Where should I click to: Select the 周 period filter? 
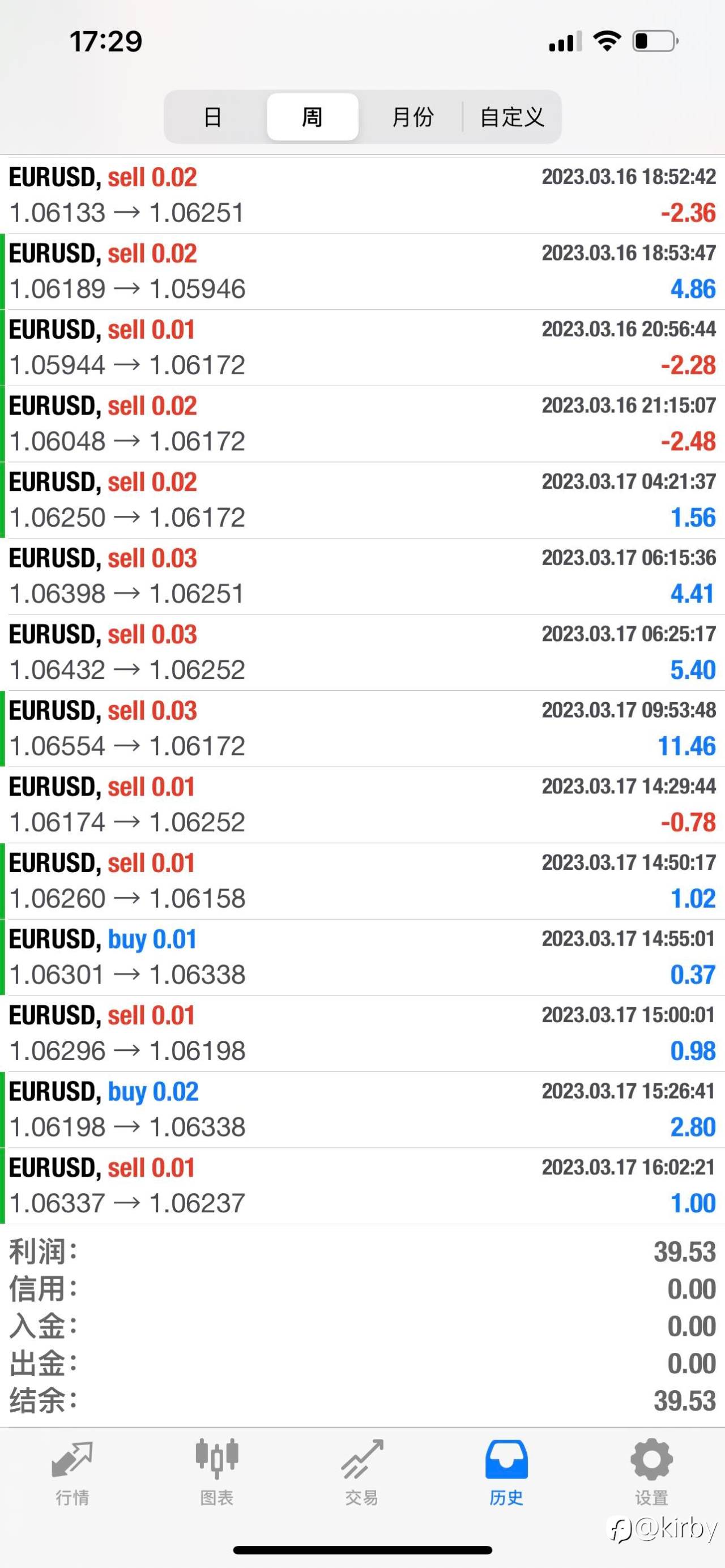click(312, 117)
